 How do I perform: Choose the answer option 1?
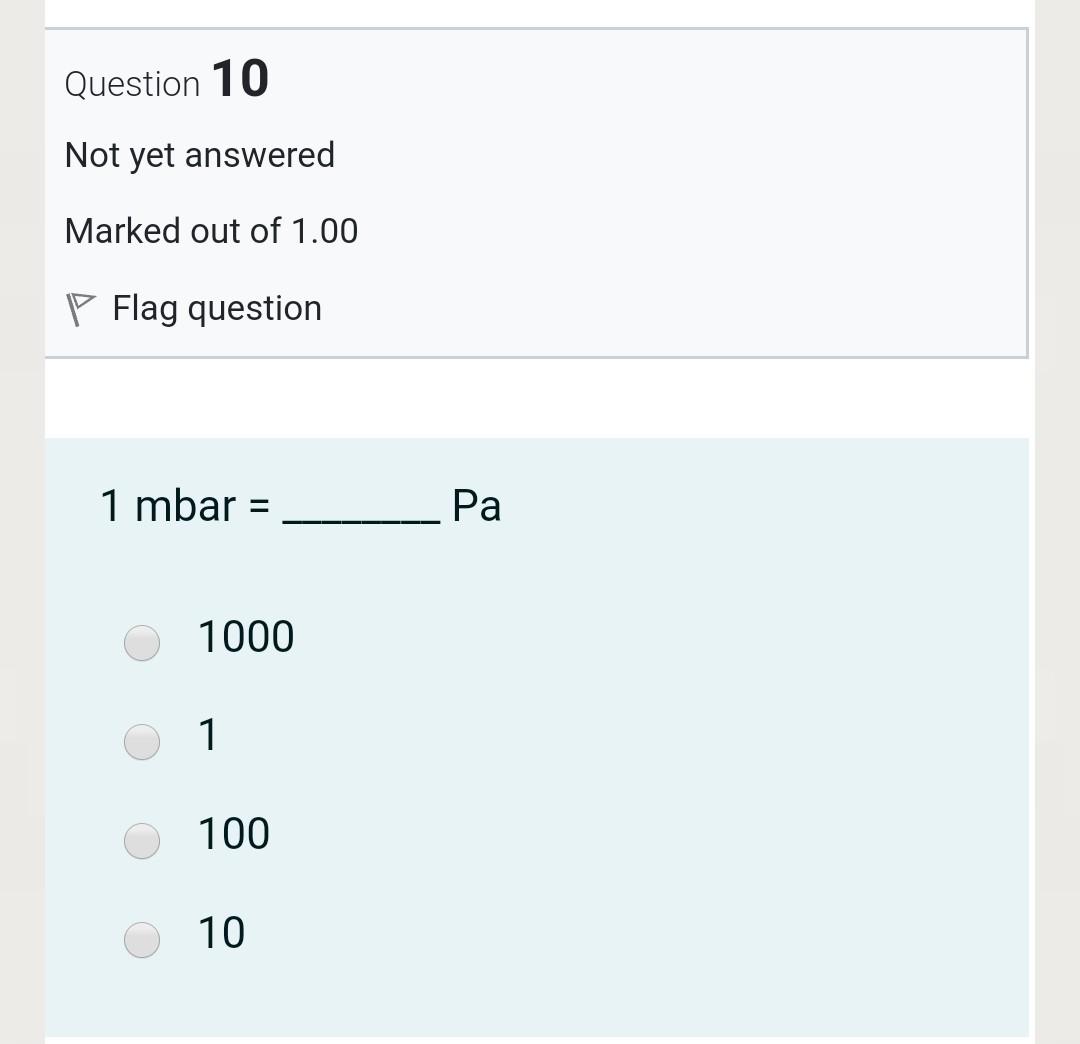(x=142, y=741)
